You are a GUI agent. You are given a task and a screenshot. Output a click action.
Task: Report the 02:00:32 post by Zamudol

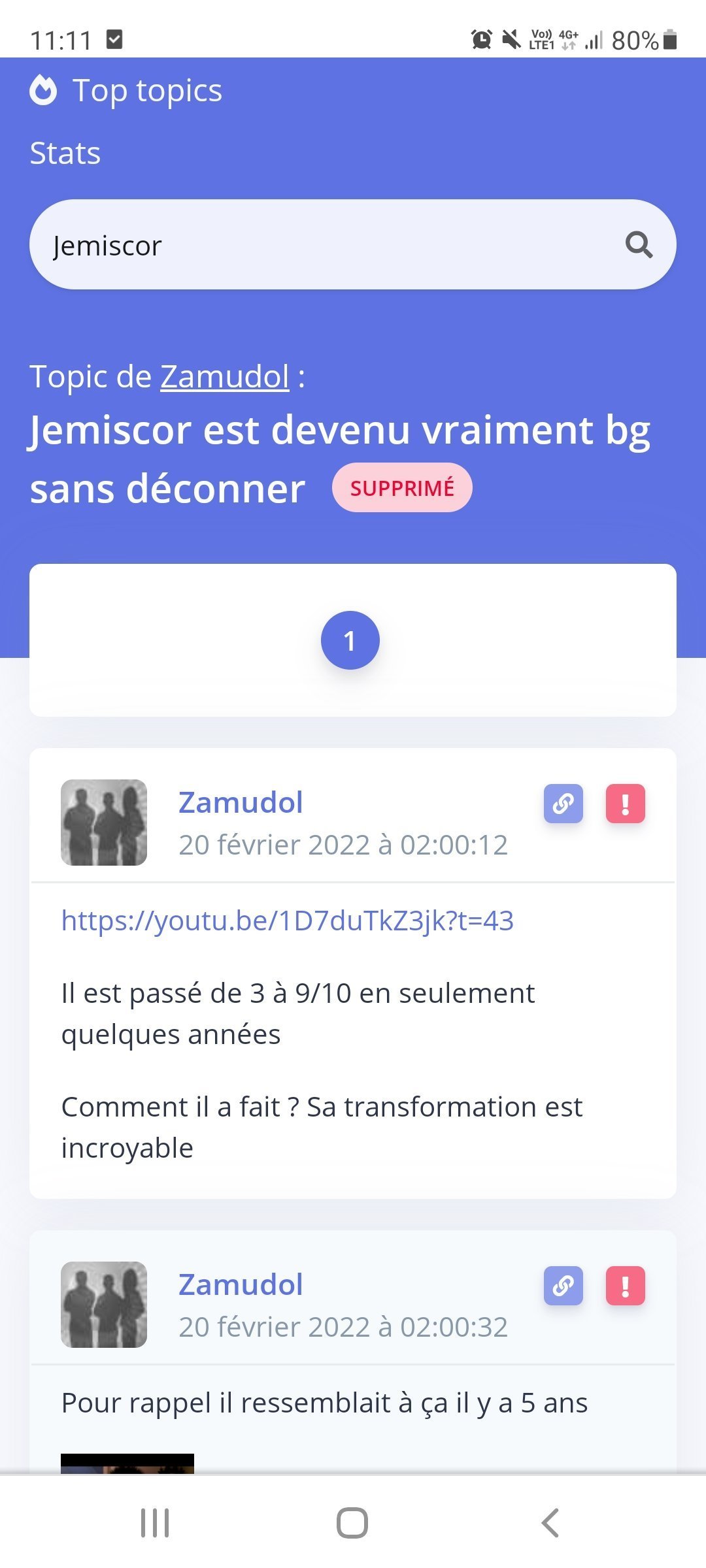coord(626,1286)
